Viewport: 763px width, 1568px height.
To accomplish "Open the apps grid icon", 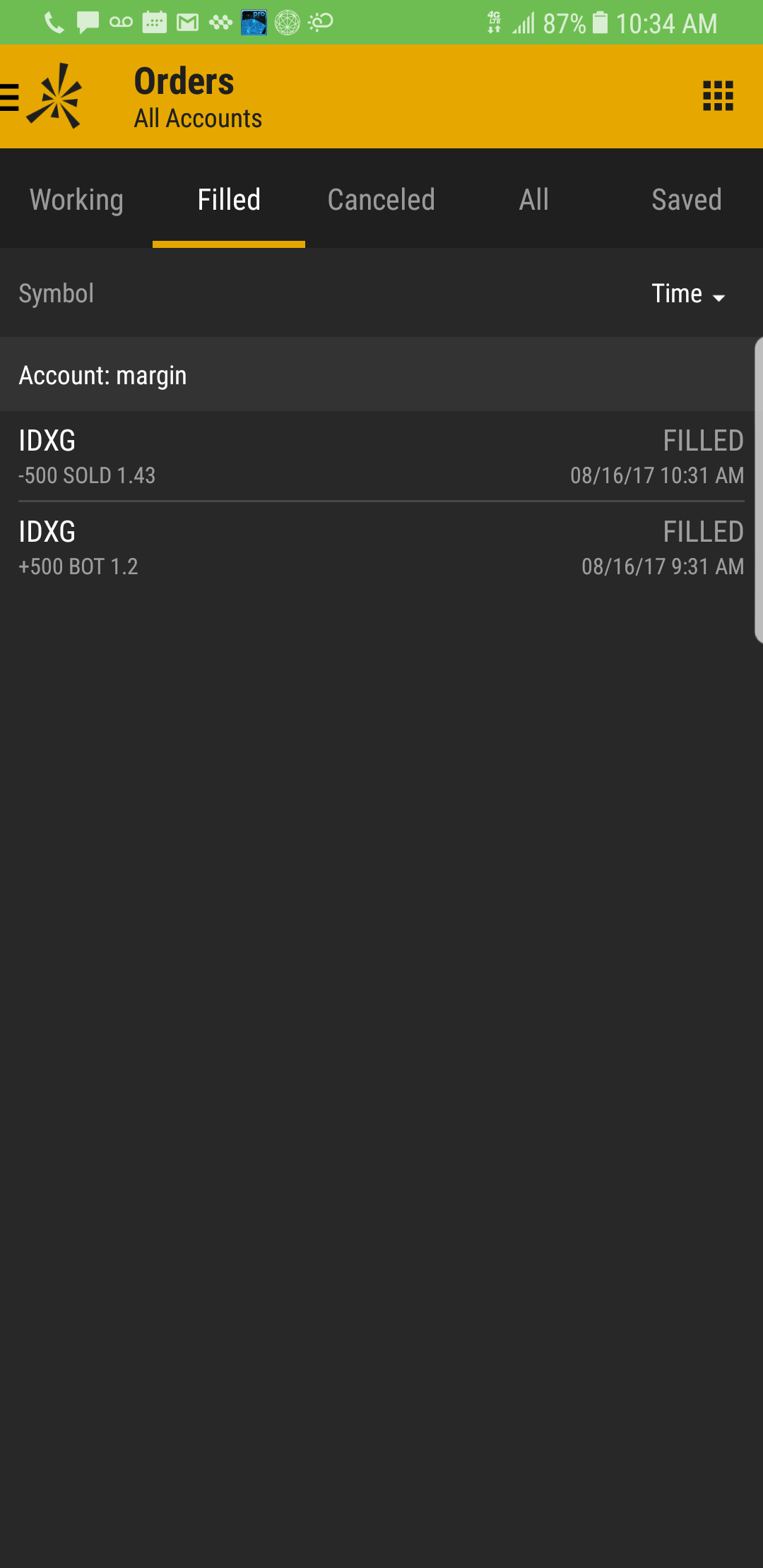I will point(718,96).
